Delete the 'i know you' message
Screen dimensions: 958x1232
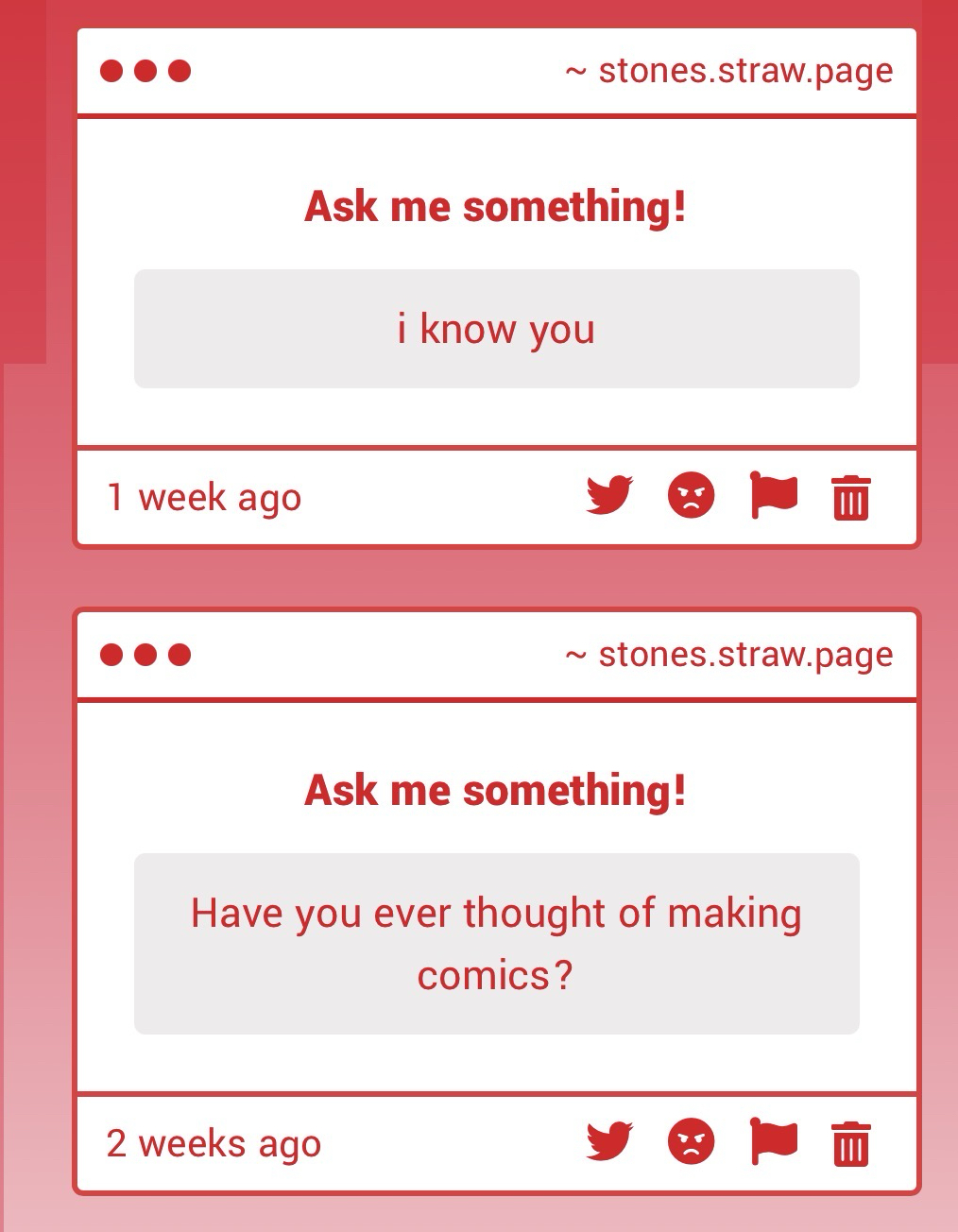click(851, 497)
